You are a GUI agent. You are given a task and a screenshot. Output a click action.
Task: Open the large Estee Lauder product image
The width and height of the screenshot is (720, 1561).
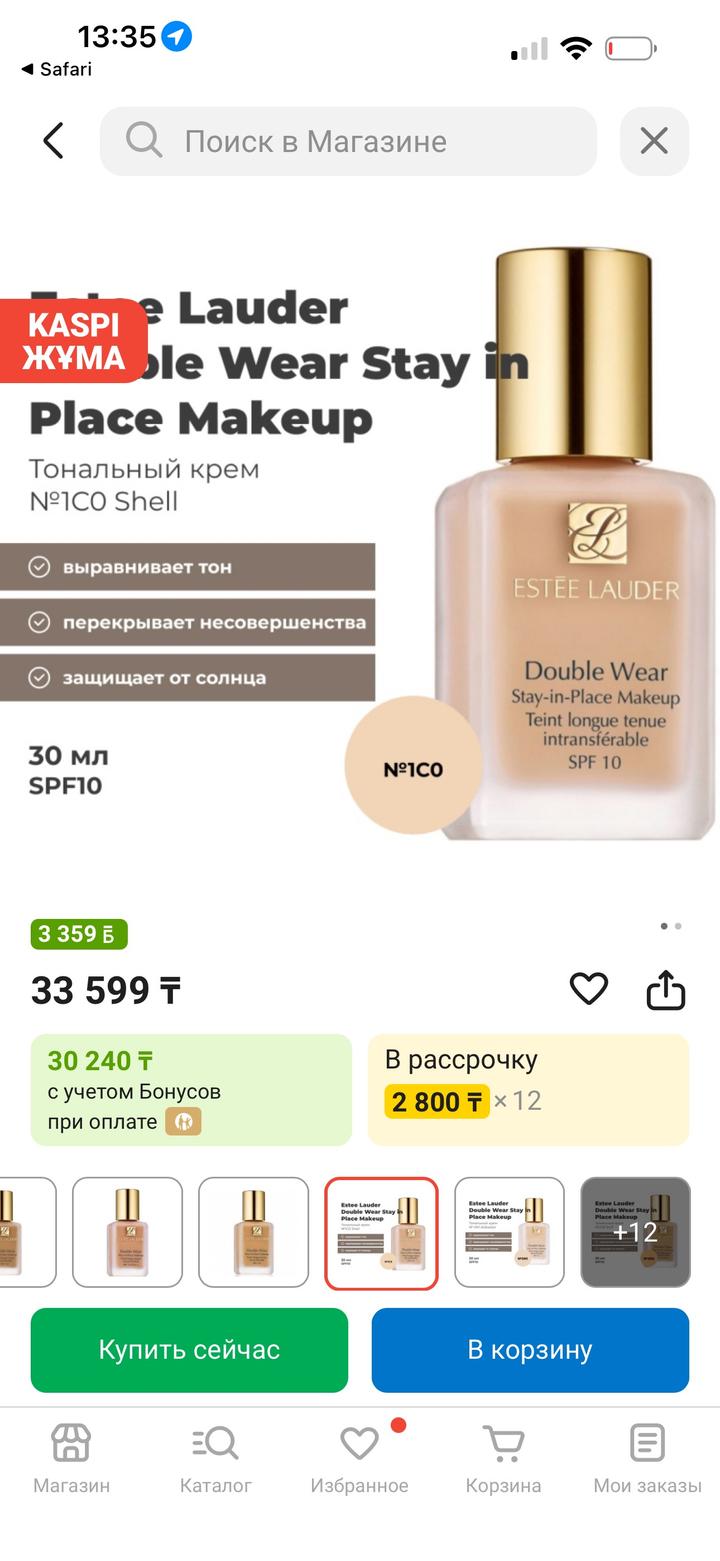tap(360, 550)
